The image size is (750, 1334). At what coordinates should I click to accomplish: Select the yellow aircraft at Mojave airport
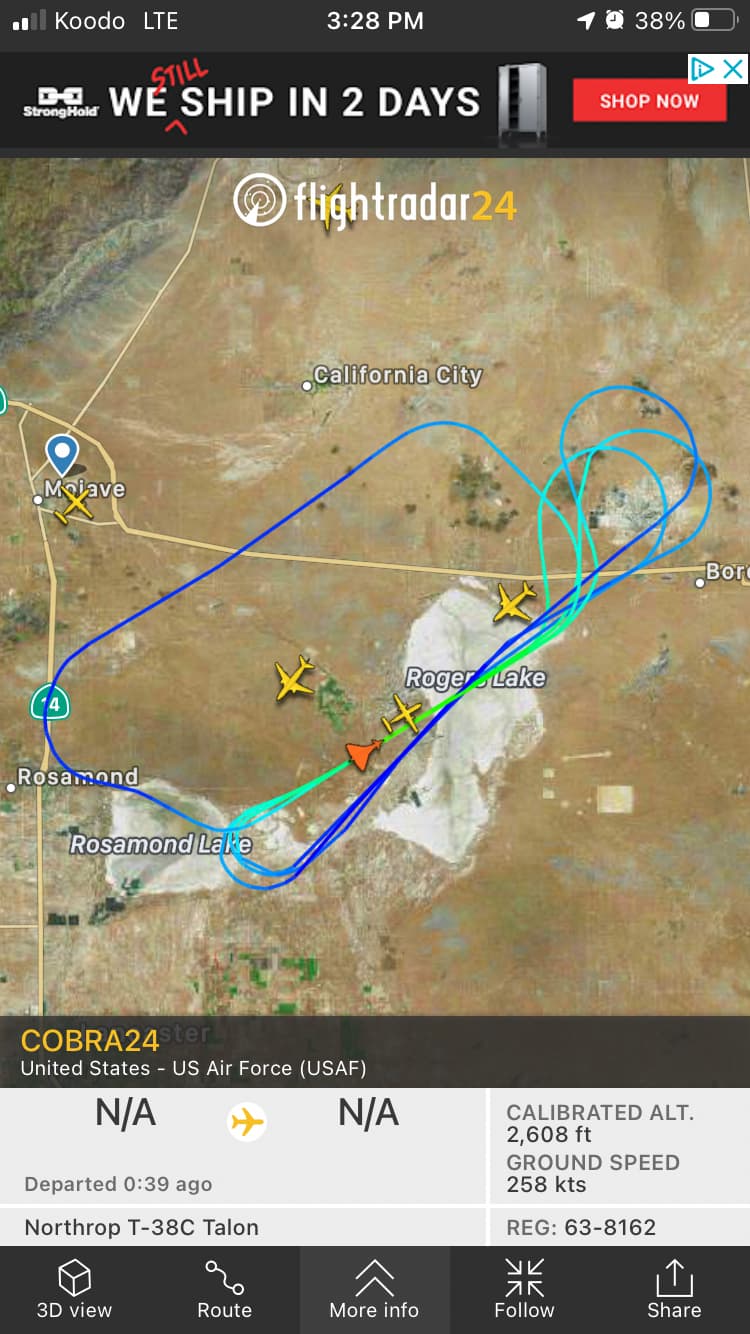click(x=75, y=505)
